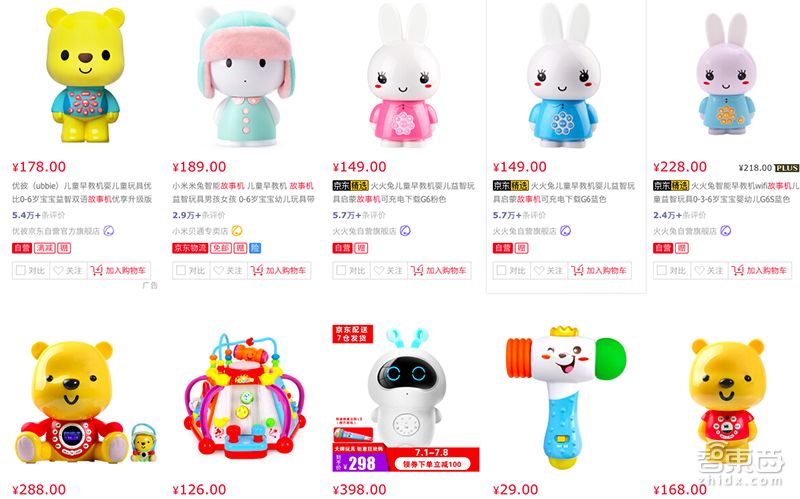Open the 2.9万+ reviews for Mi Rabbit
Image resolution: width=800 pixels, height=499 pixels.
pyautogui.click(x=184, y=215)
